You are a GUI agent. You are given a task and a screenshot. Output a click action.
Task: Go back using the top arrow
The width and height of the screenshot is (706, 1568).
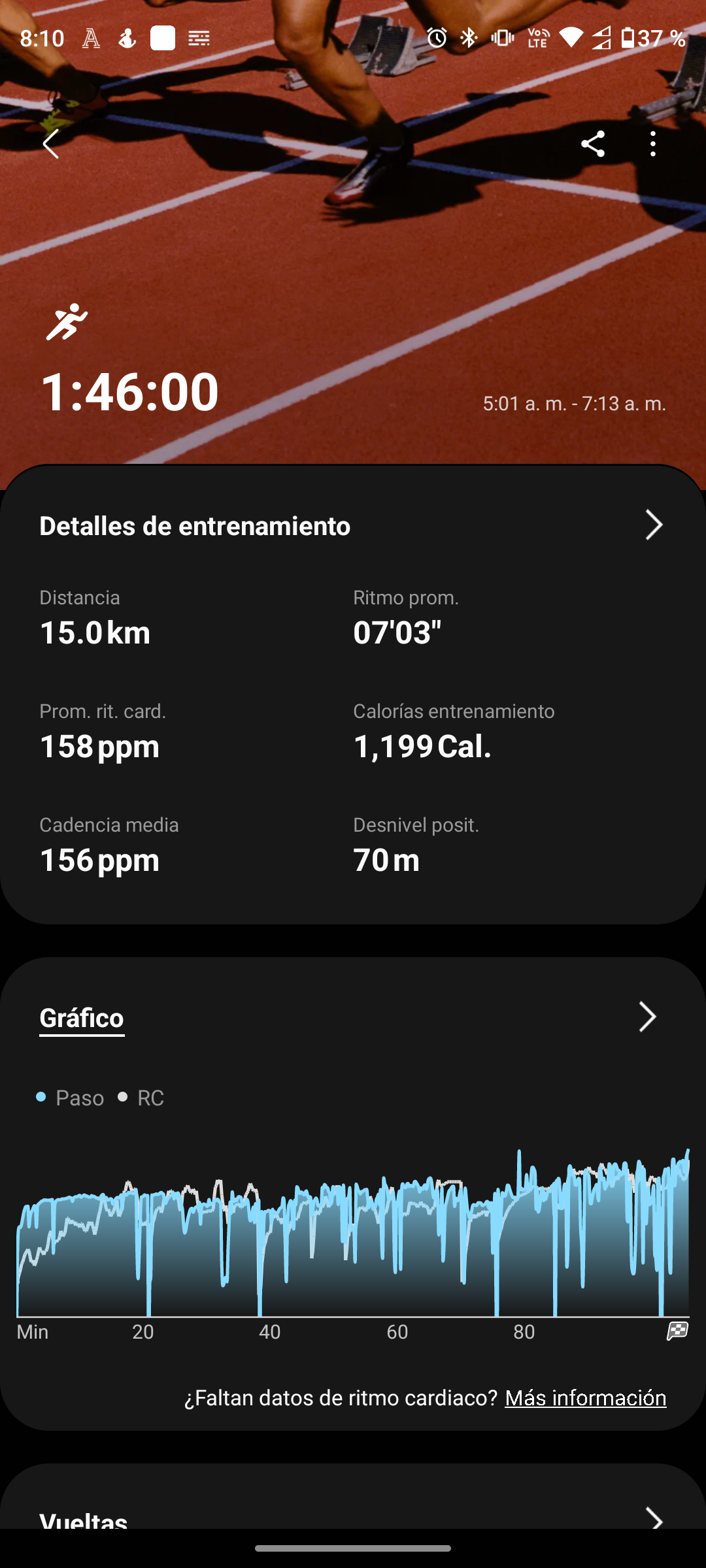point(51,144)
